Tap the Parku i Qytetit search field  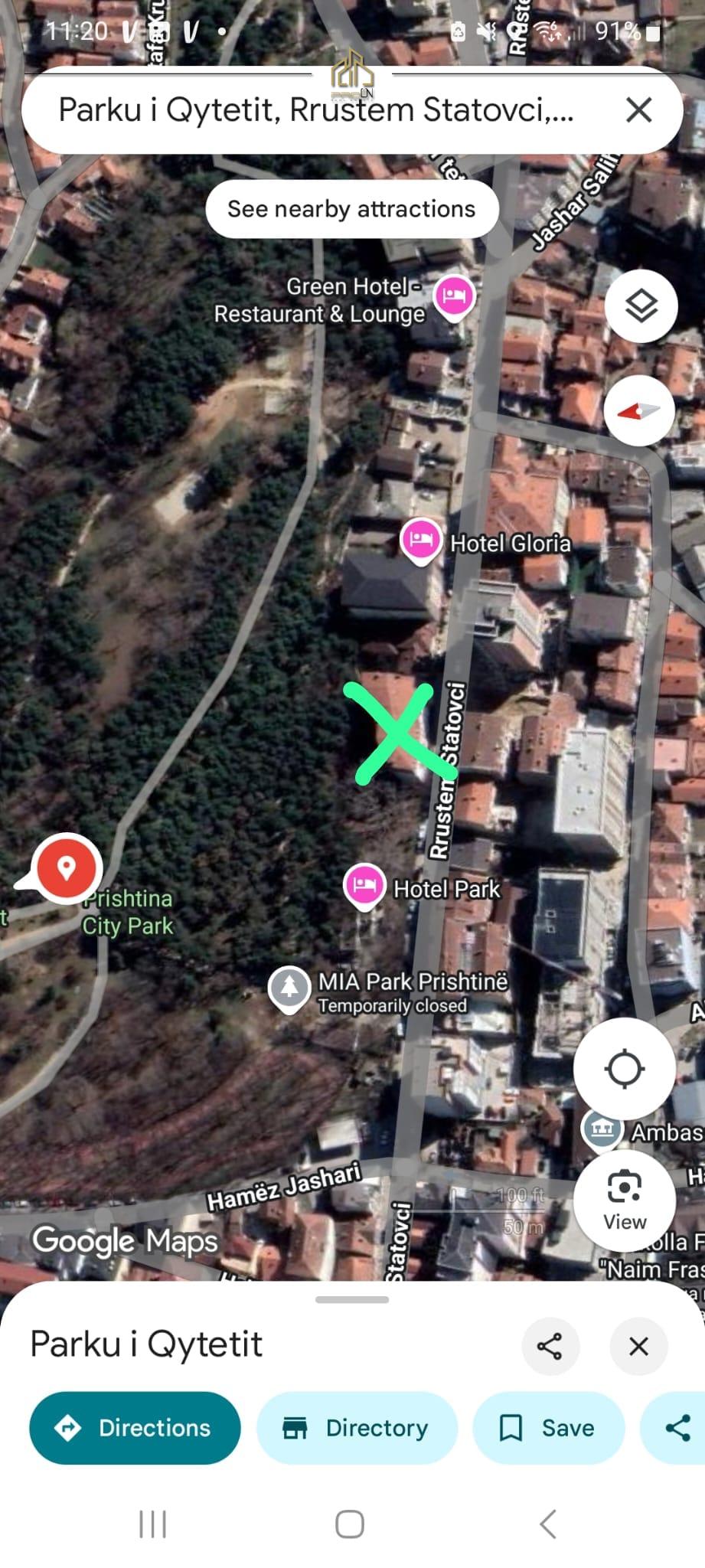coord(315,110)
